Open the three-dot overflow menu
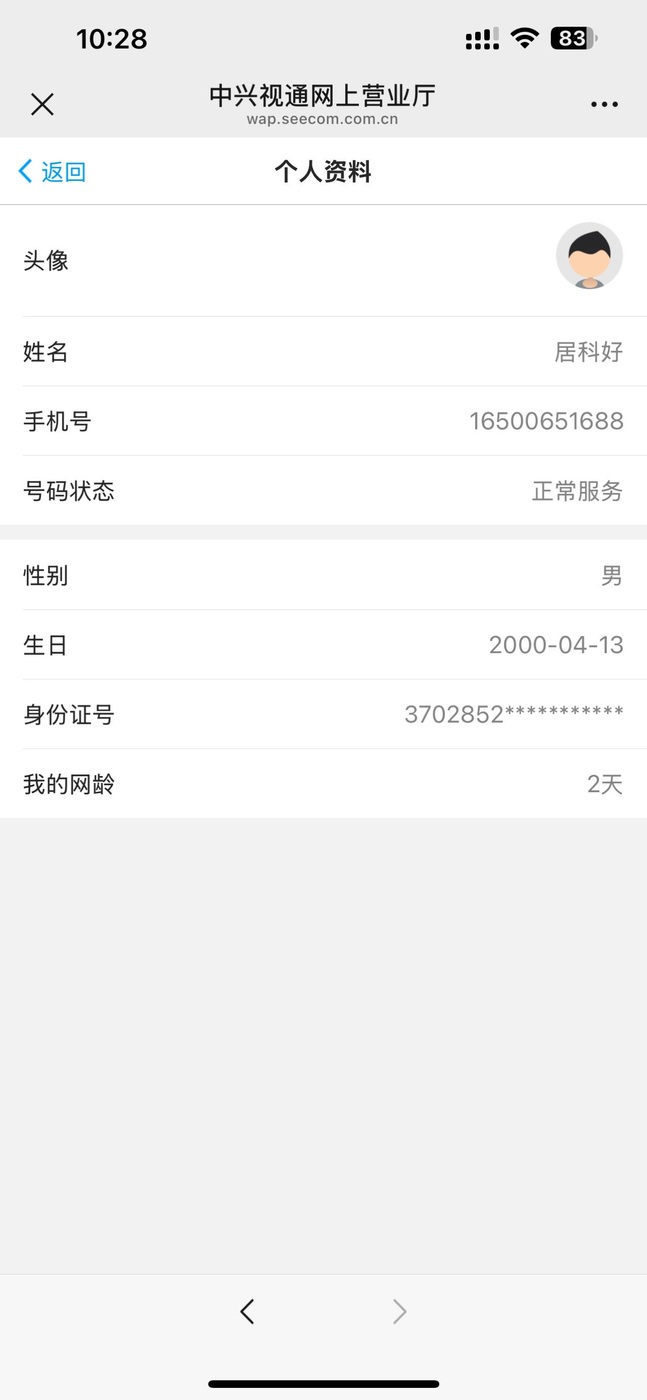This screenshot has height=1400, width=647. tap(604, 104)
